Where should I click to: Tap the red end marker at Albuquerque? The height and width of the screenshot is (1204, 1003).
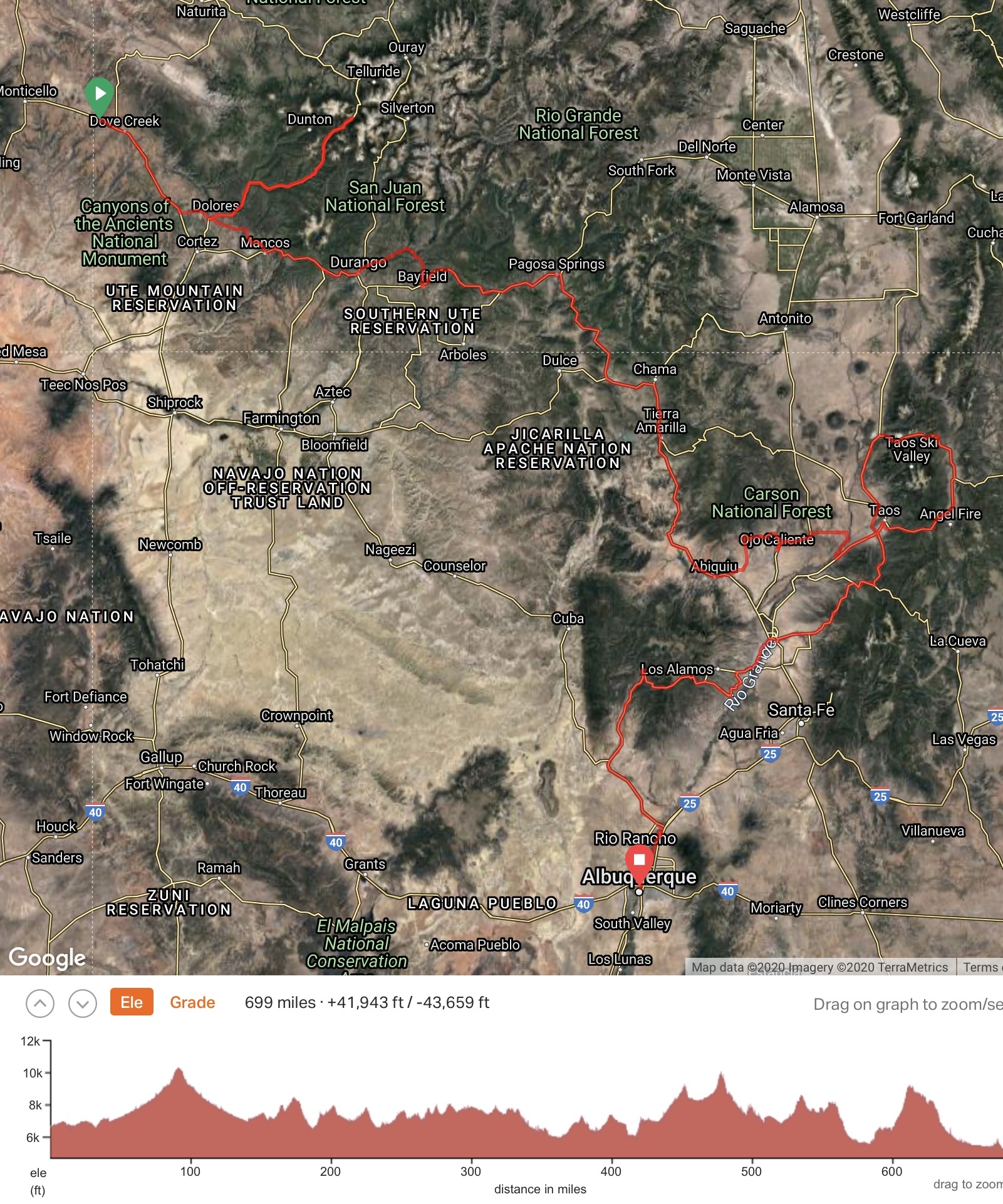[639, 861]
